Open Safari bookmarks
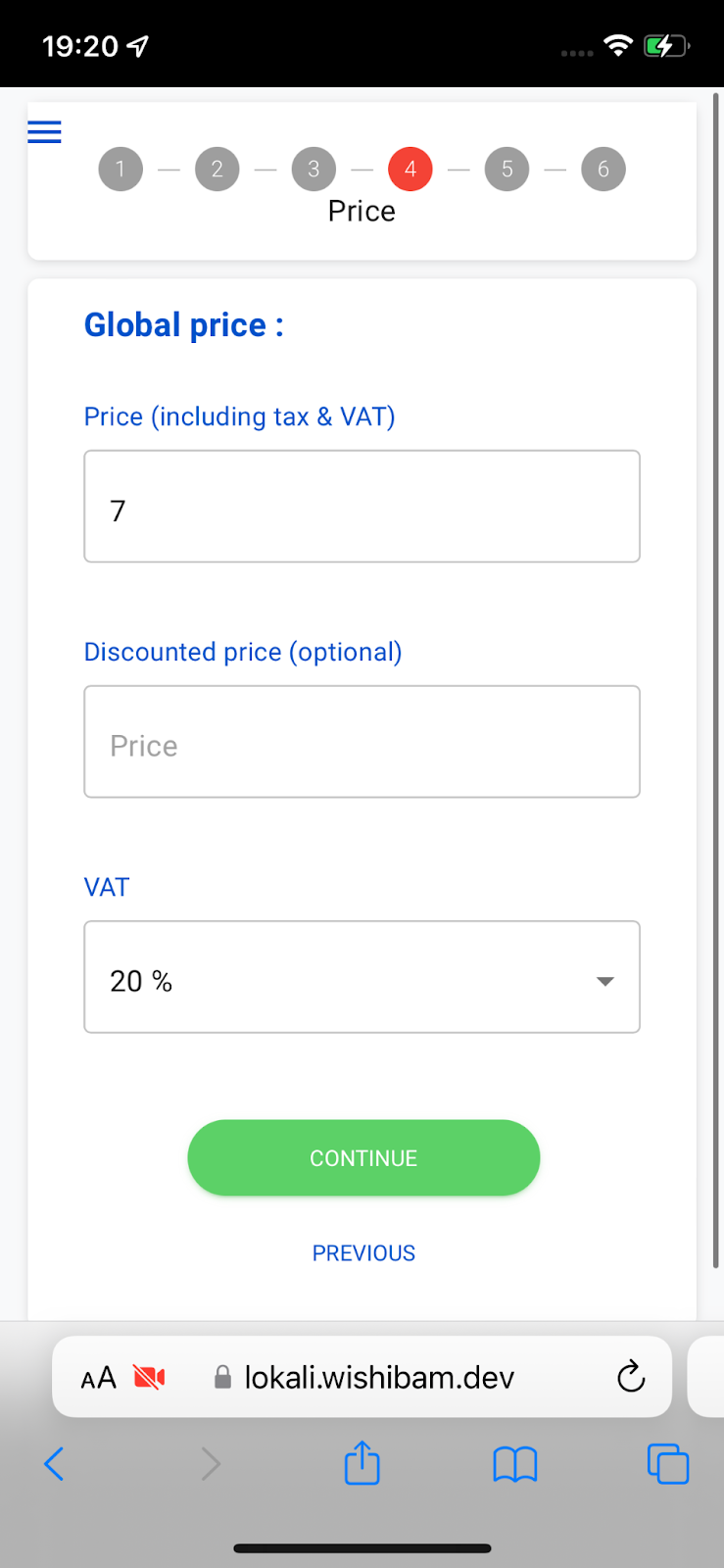Screen dimensions: 724x1568 514,1464
